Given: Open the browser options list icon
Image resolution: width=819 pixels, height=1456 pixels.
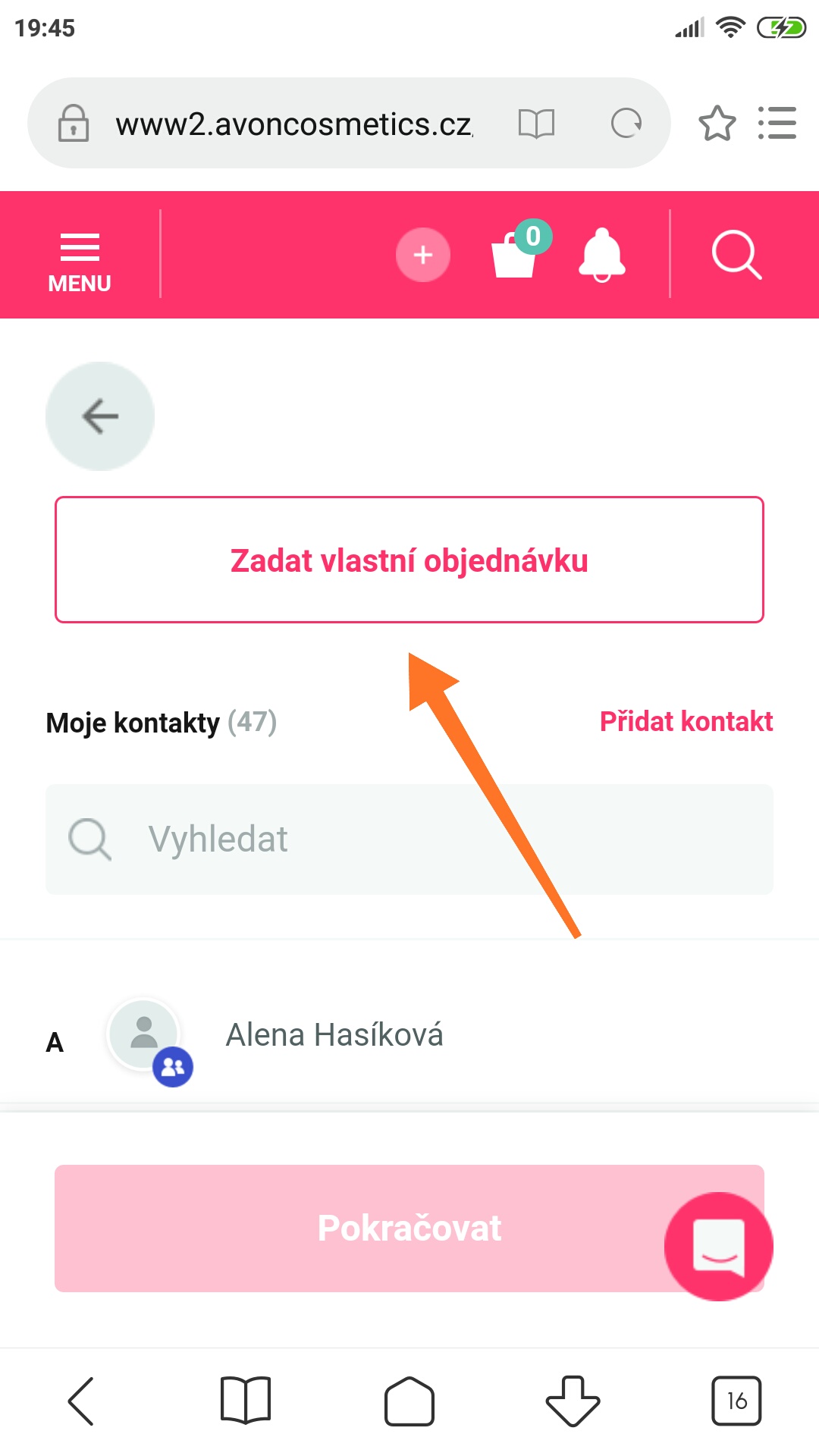Looking at the screenshot, I should [777, 123].
